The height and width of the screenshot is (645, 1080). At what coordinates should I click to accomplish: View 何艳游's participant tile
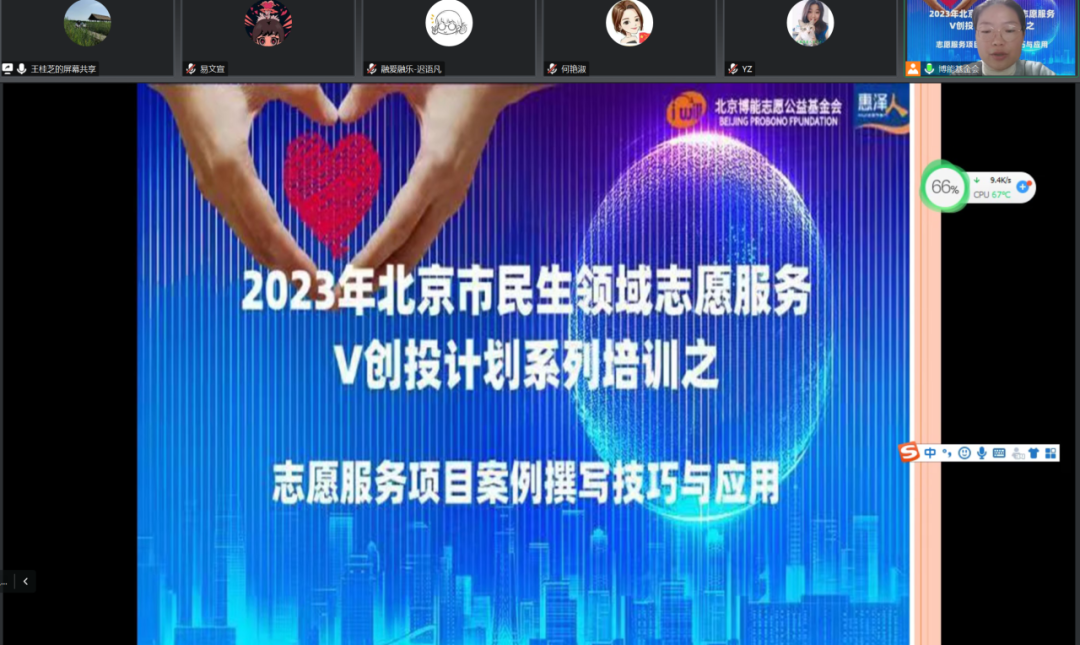tap(629, 38)
